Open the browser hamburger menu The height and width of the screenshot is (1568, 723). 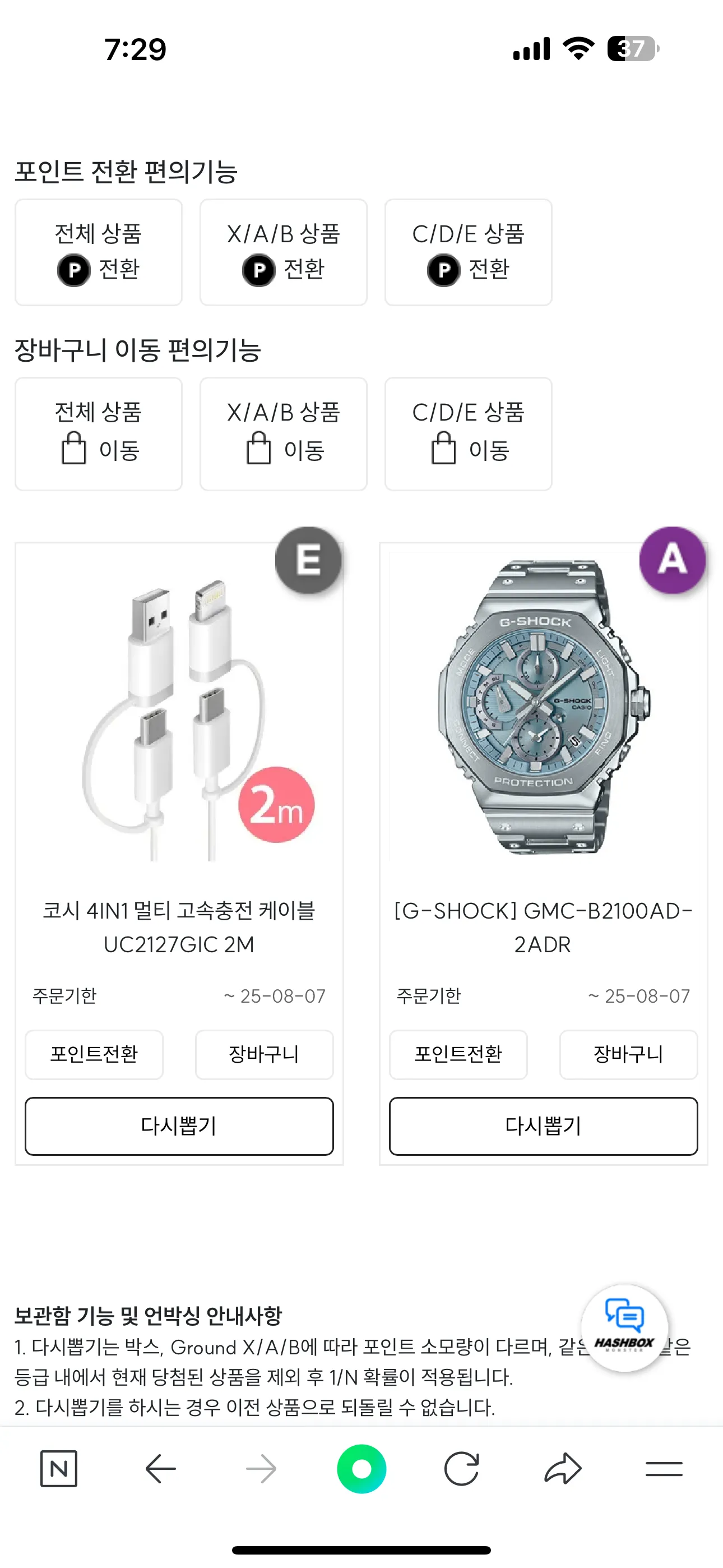pos(664,1469)
